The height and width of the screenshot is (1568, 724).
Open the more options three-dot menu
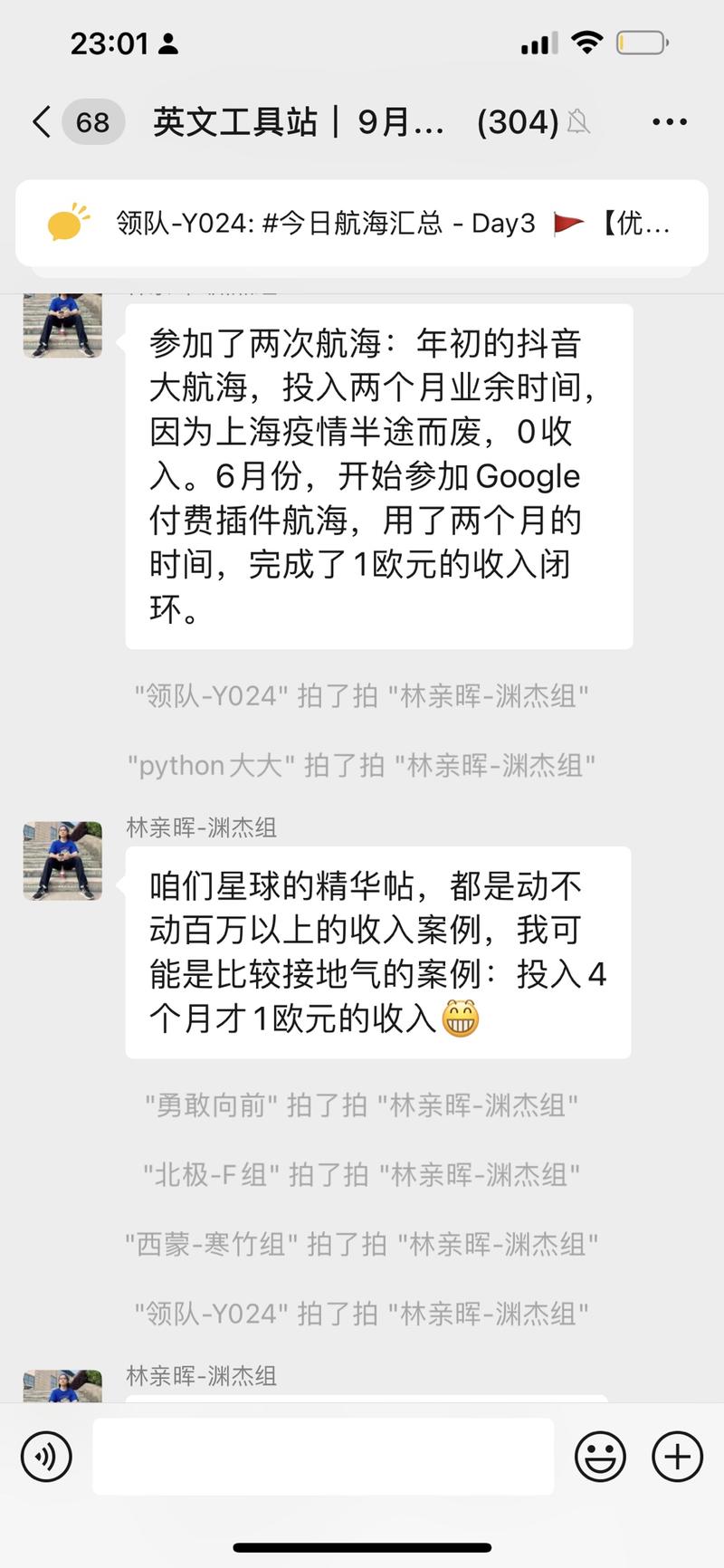click(670, 120)
